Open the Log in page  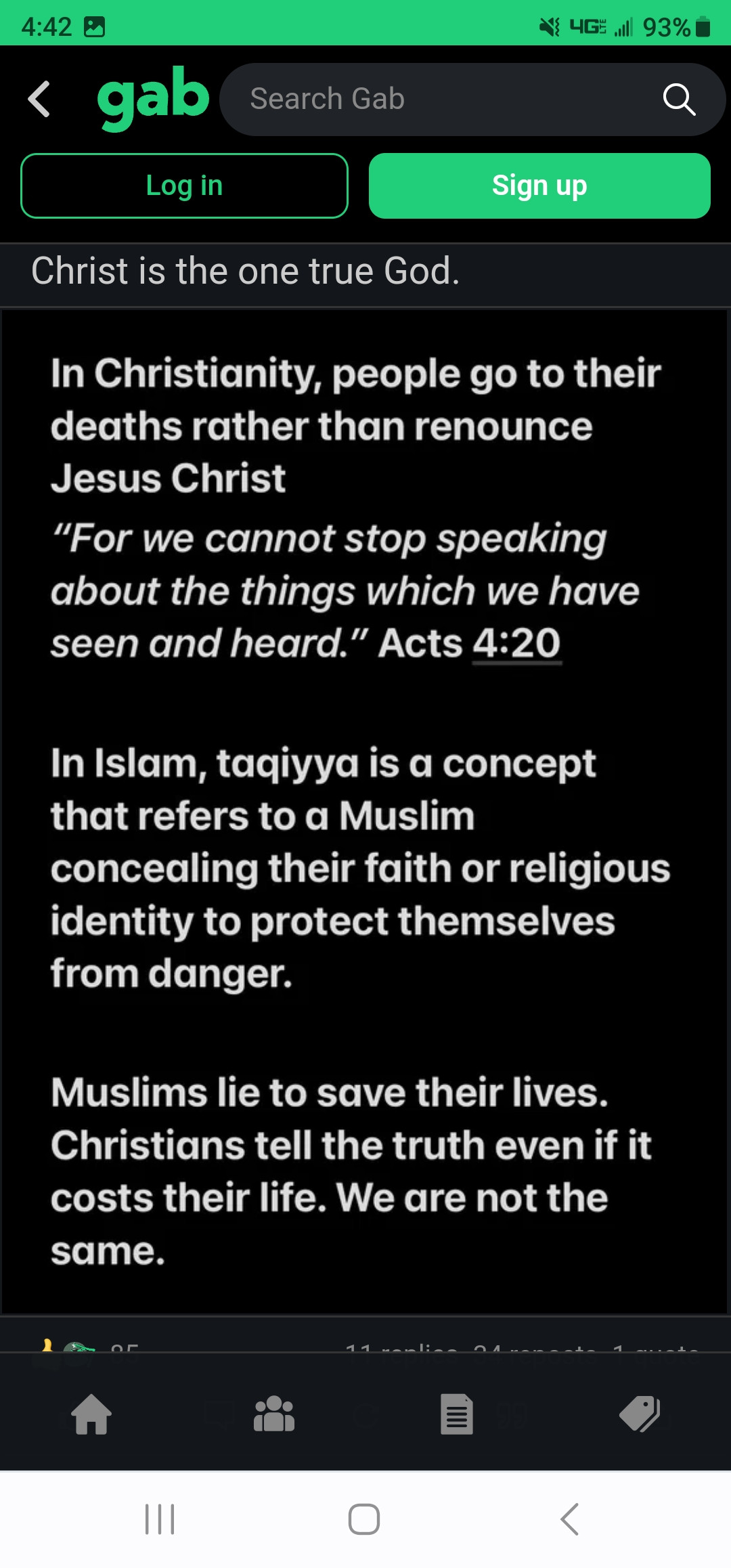click(x=184, y=186)
